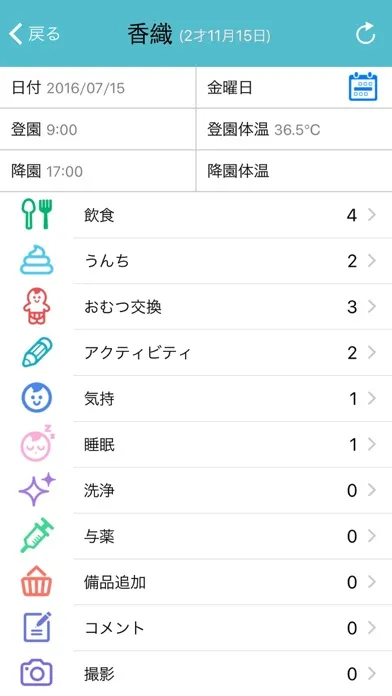Edit the 登園 arrival time

pos(98,130)
